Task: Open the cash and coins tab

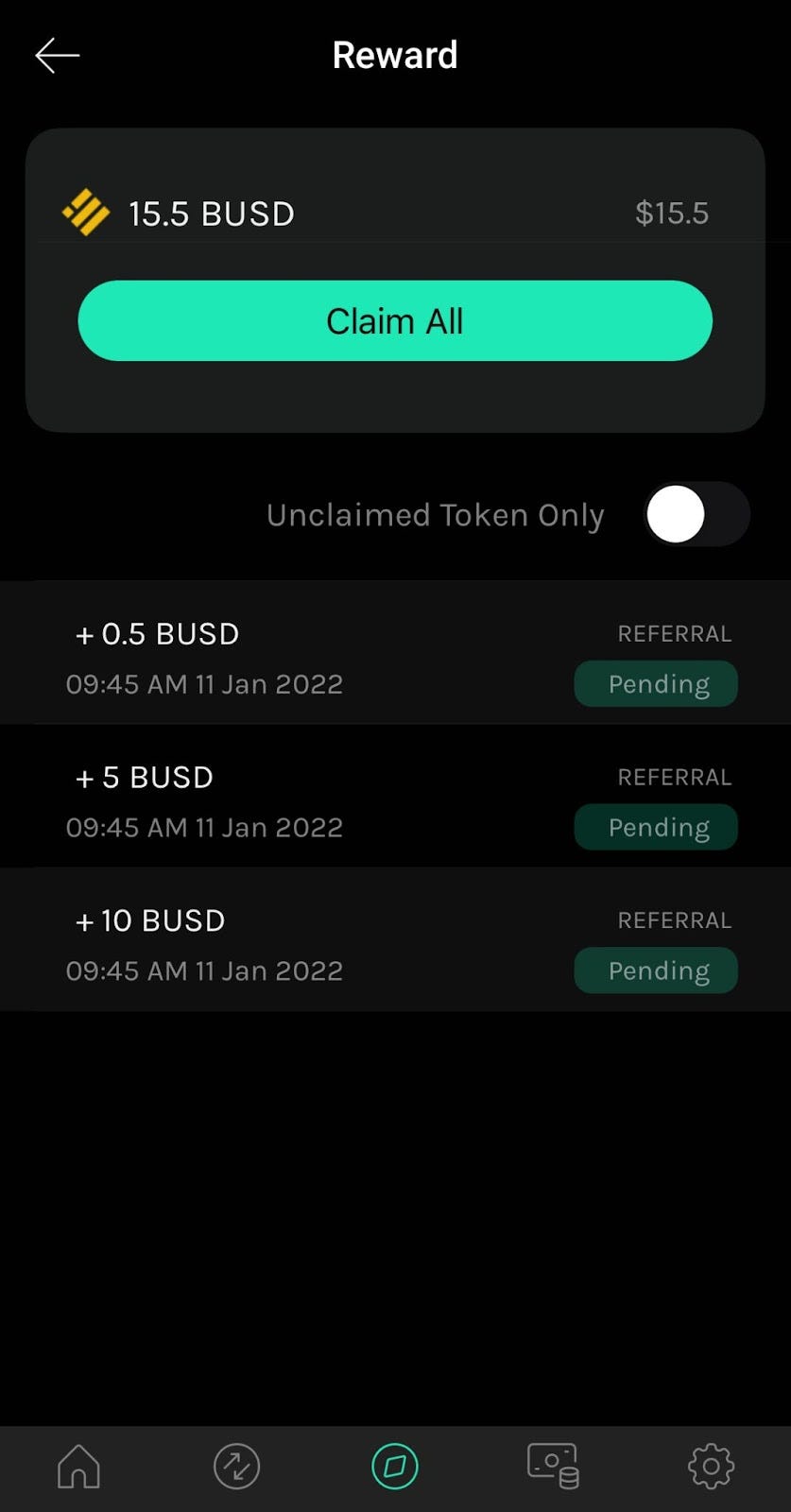Action: 553,1466
